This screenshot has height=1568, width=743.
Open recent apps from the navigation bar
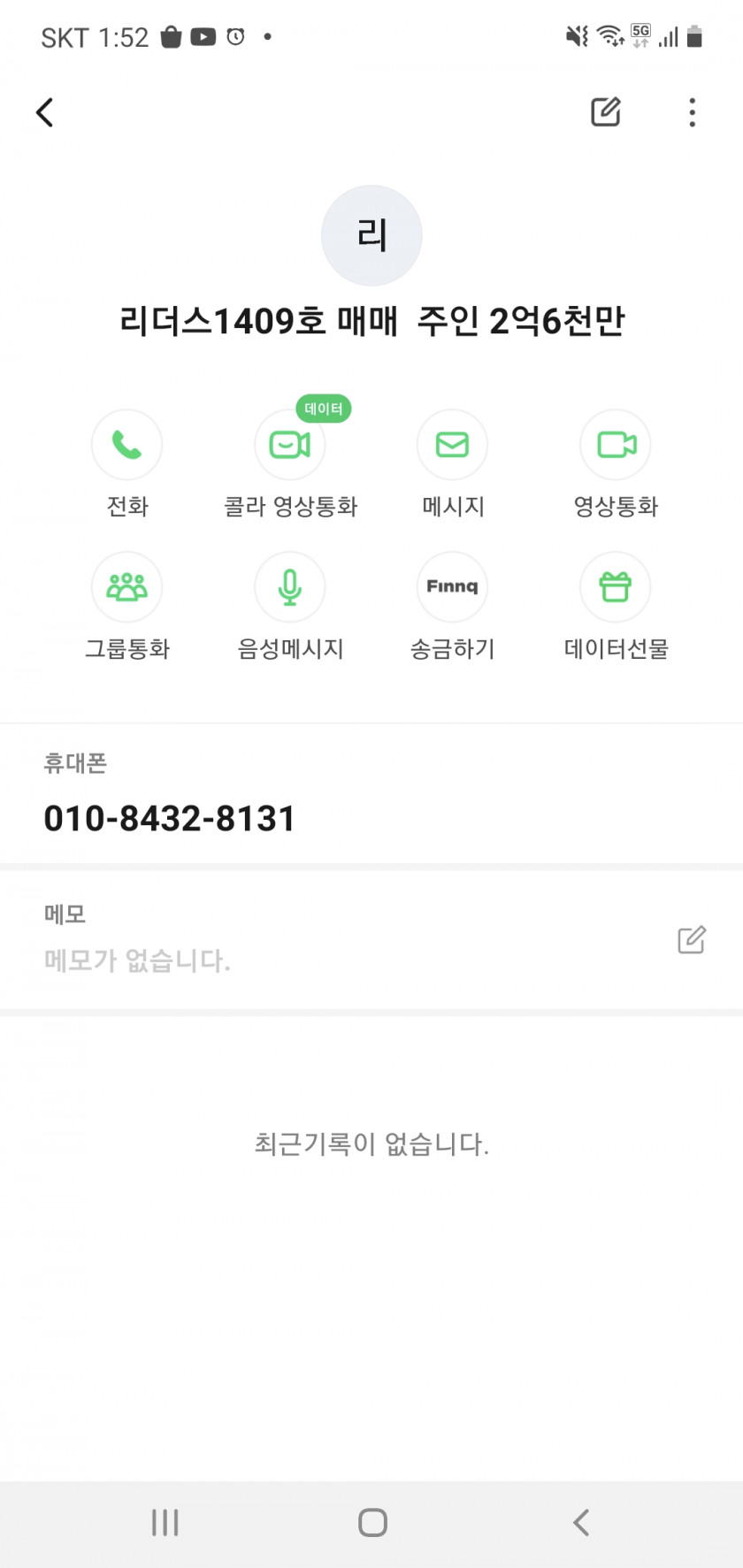[165, 1523]
